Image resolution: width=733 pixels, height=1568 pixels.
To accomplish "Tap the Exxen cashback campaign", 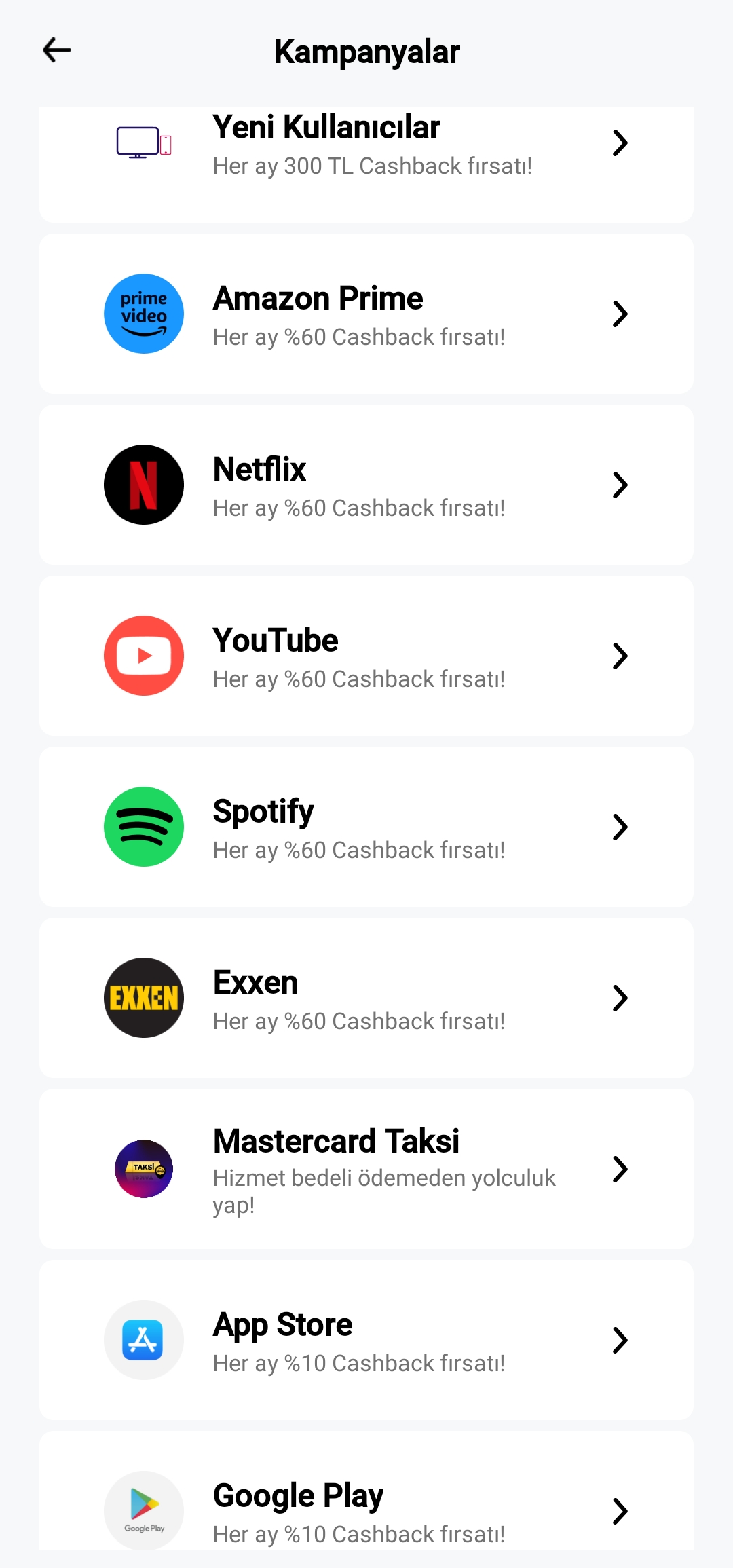I will coord(366,998).
